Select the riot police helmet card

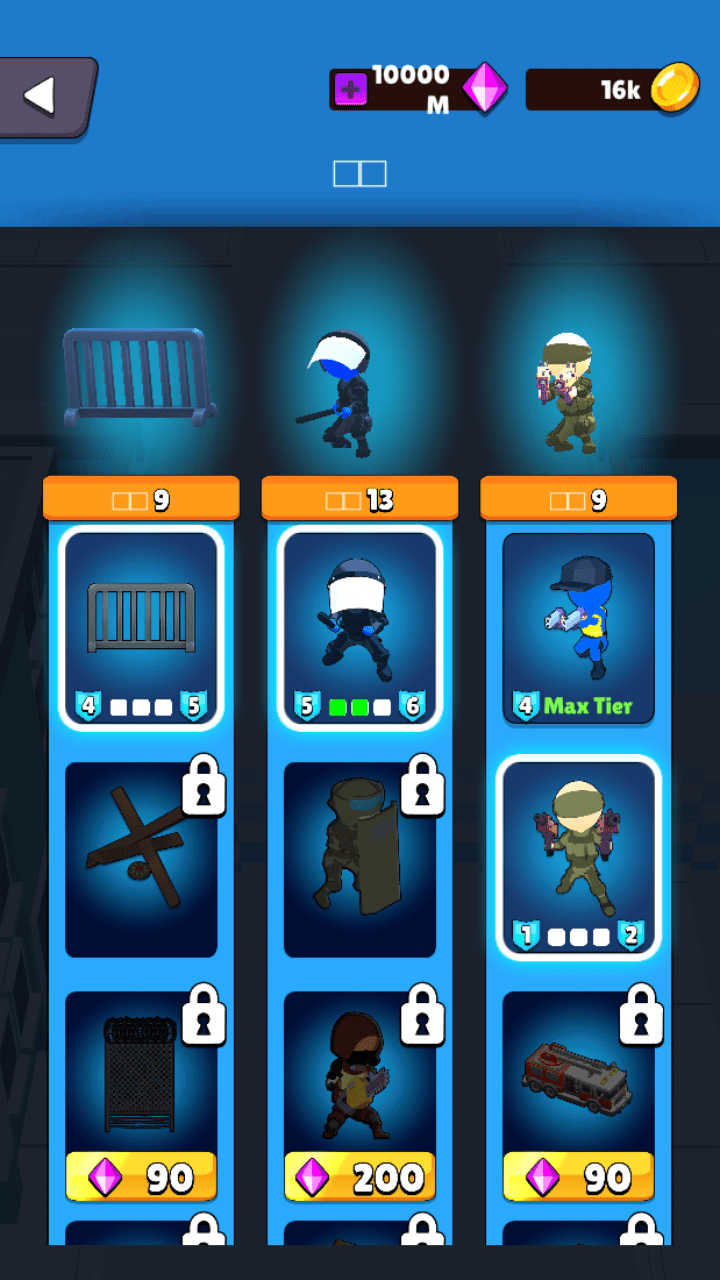click(360, 627)
